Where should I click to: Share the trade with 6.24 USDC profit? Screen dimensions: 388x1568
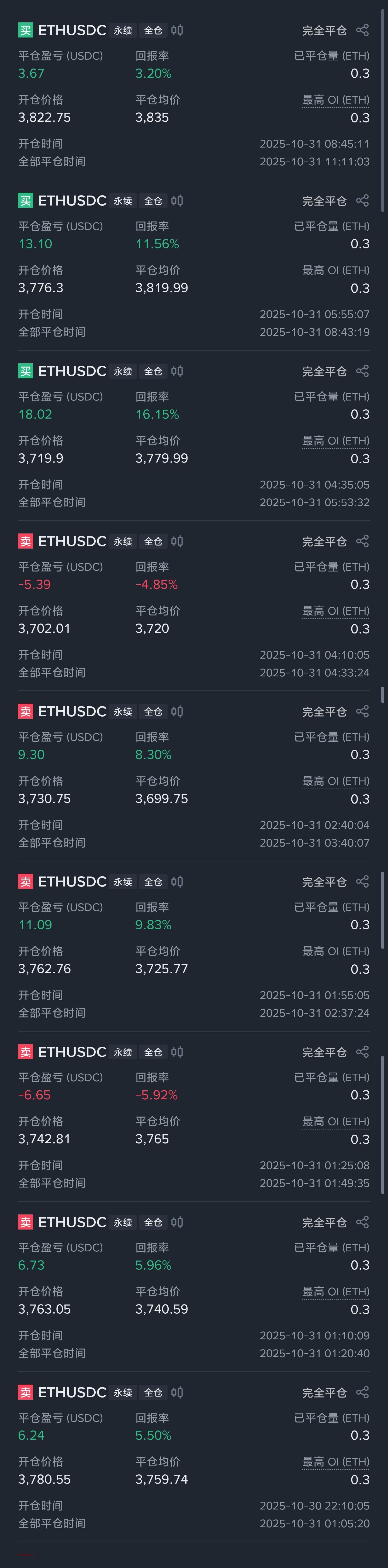point(362,1392)
